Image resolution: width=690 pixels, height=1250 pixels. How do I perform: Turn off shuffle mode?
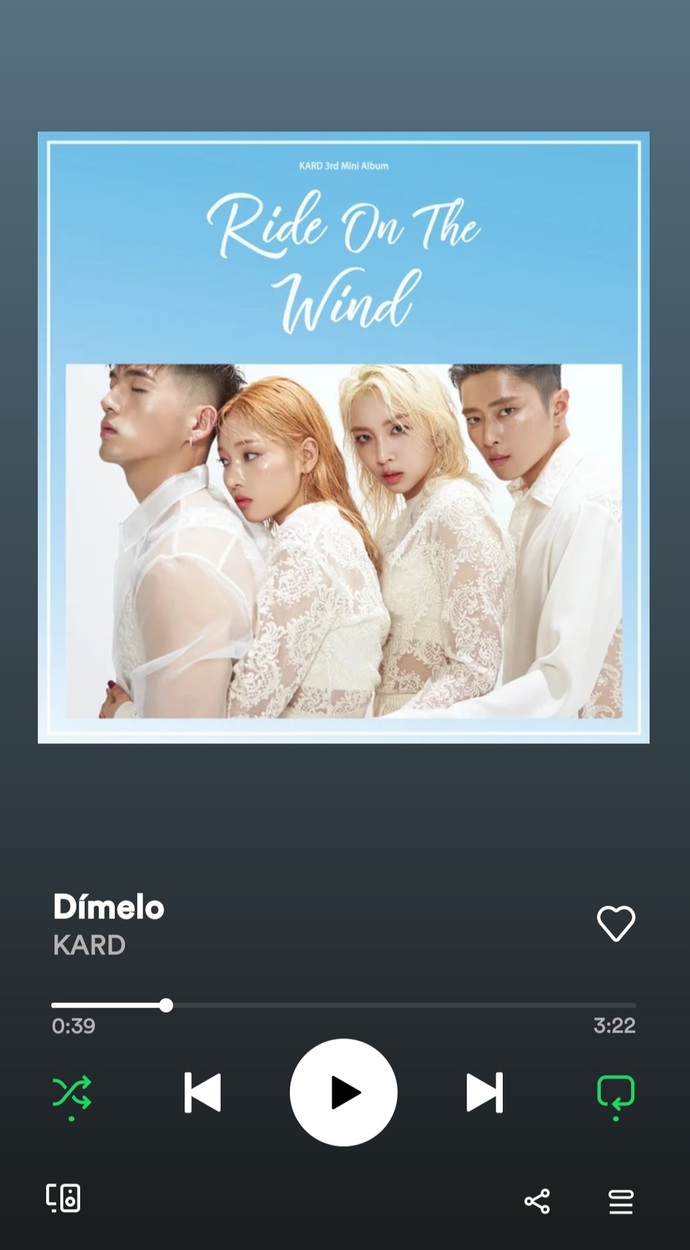(x=72, y=1093)
